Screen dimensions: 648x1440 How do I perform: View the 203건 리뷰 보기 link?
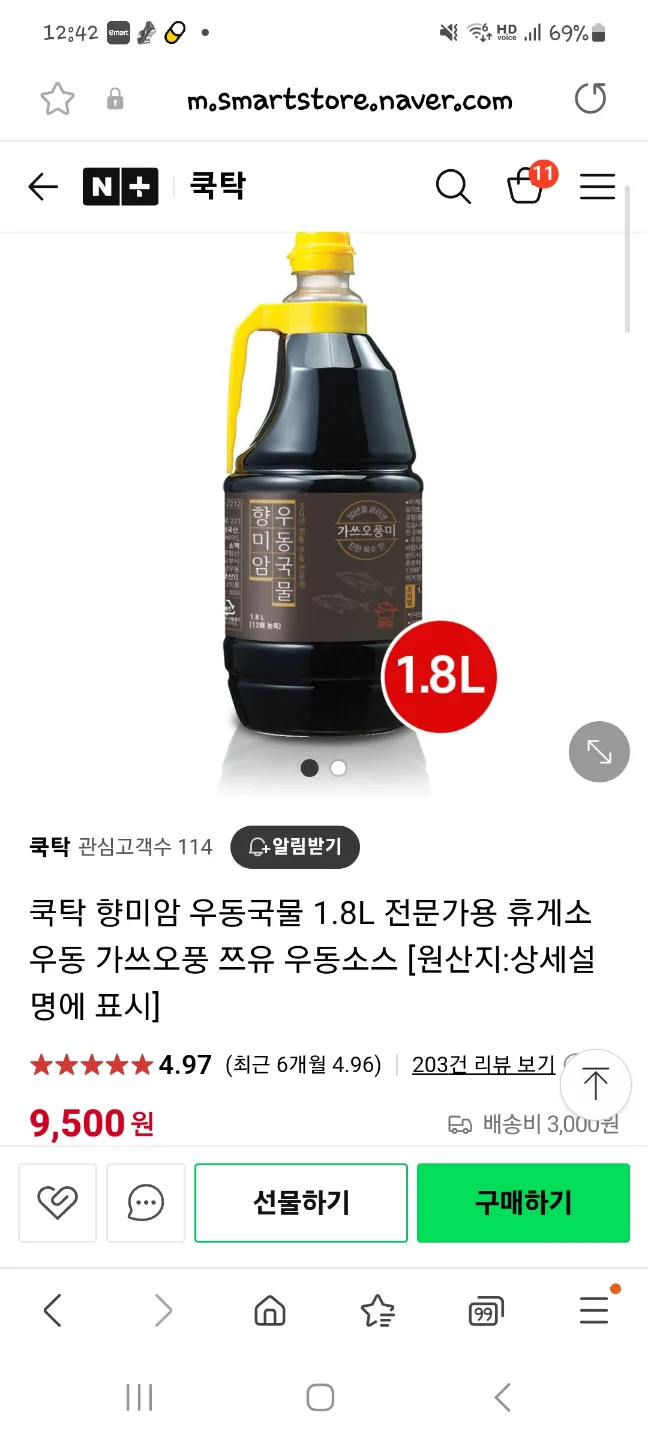(483, 1065)
